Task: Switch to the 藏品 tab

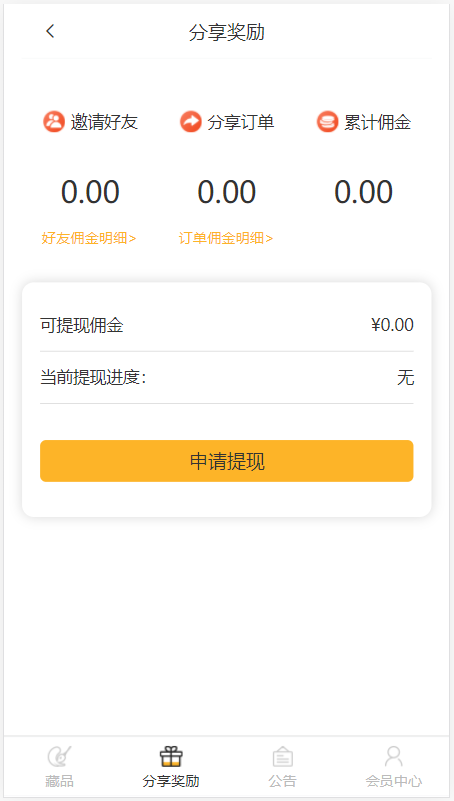Action: (x=60, y=766)
